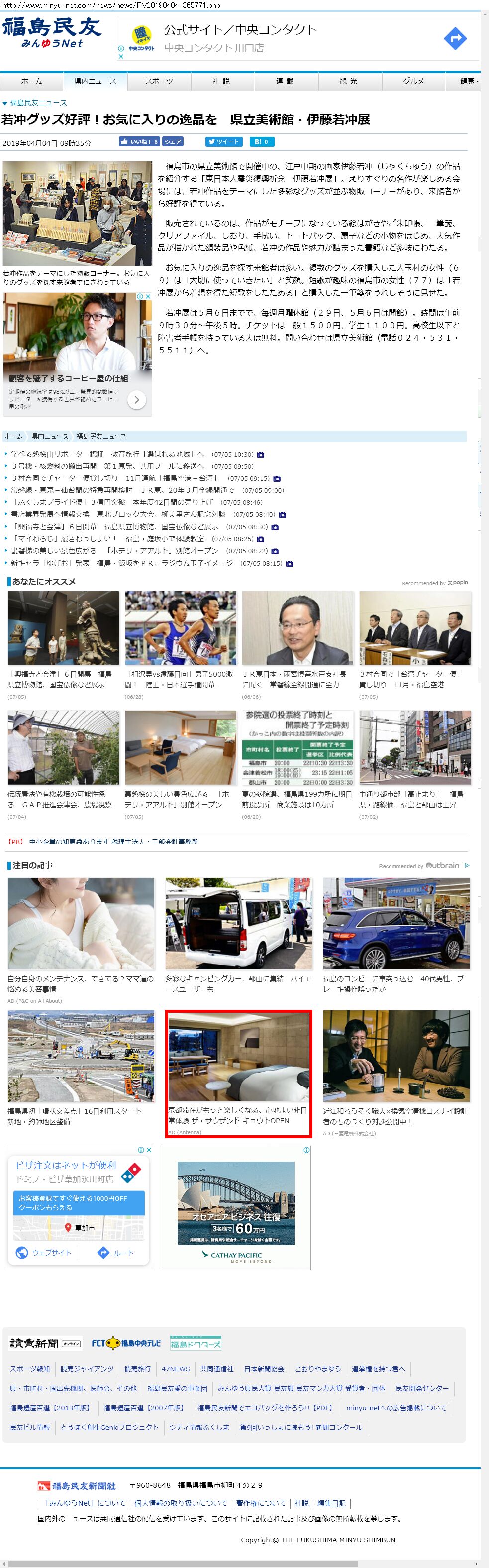Open the キャンピングカー郡山に集結 article card

click(238, 936)
